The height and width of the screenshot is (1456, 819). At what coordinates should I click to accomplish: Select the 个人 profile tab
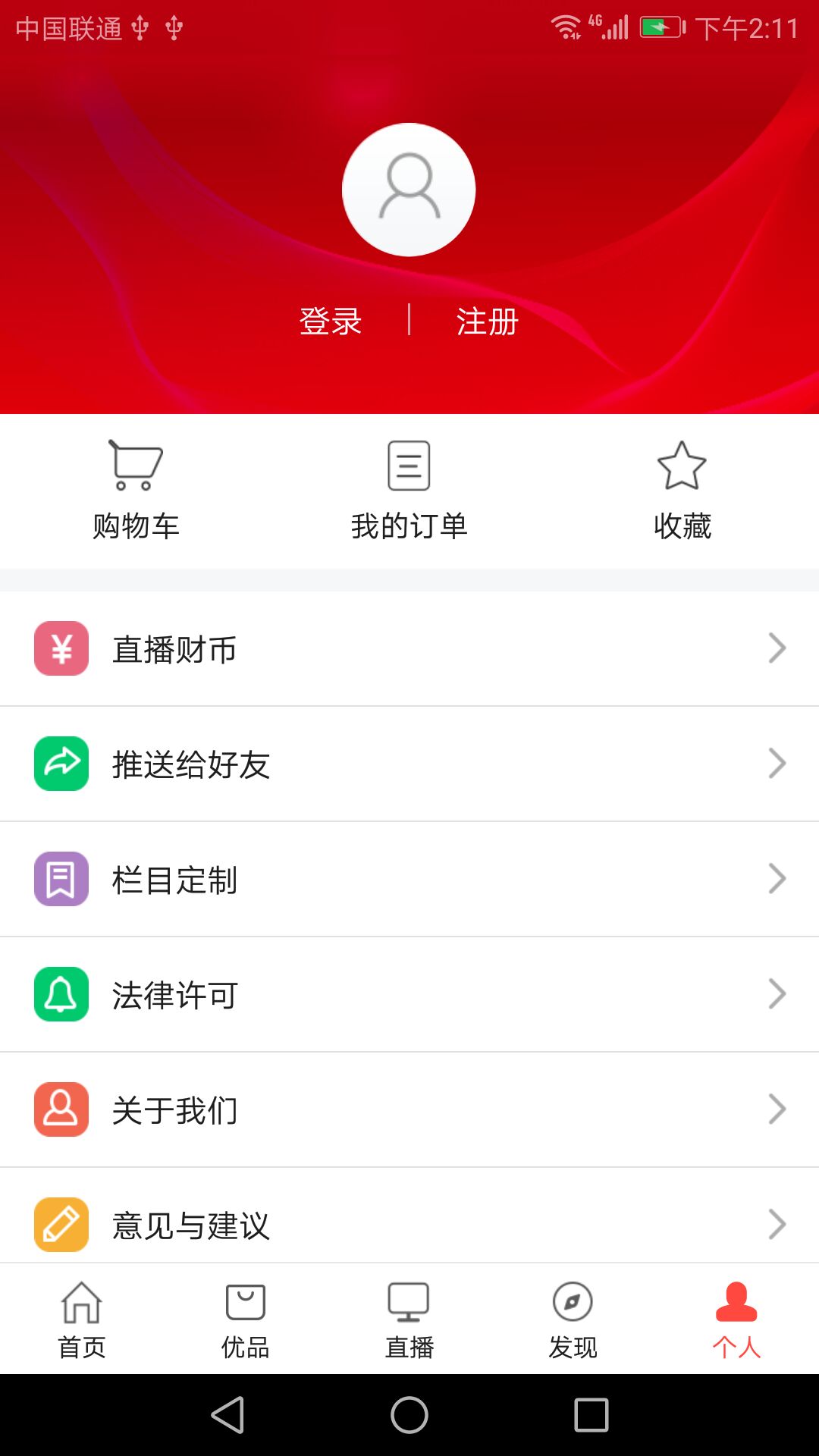point(736,1319)
